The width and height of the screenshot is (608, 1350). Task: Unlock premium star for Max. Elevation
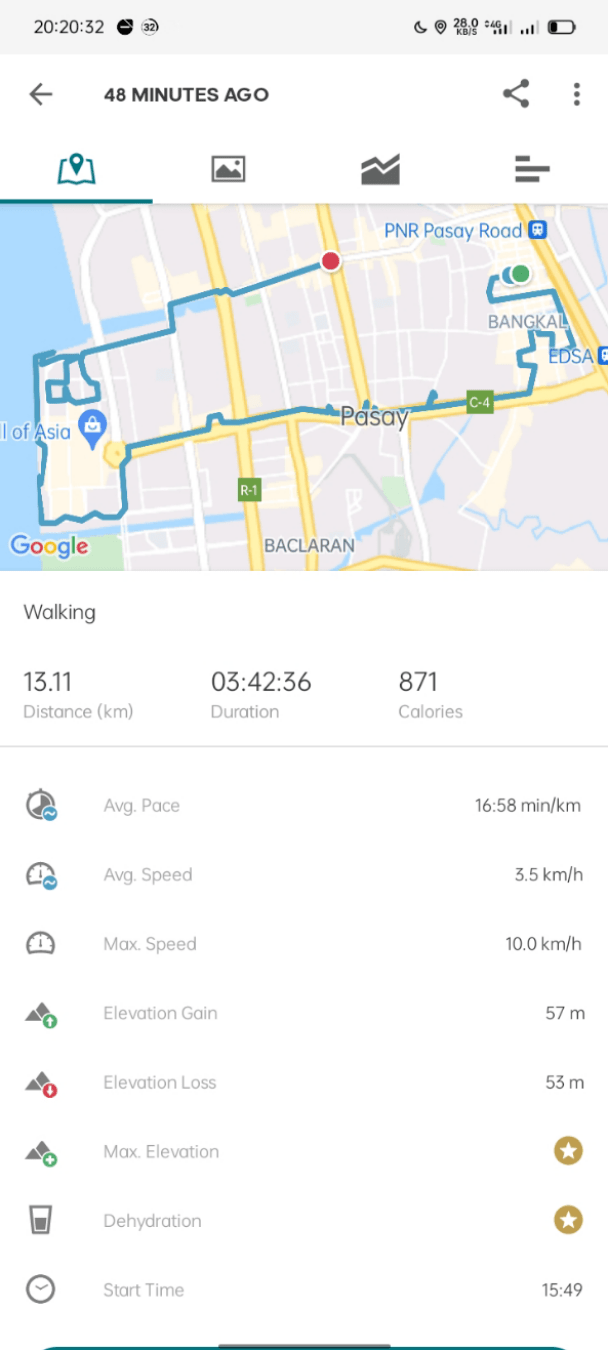pos(568,1151)
